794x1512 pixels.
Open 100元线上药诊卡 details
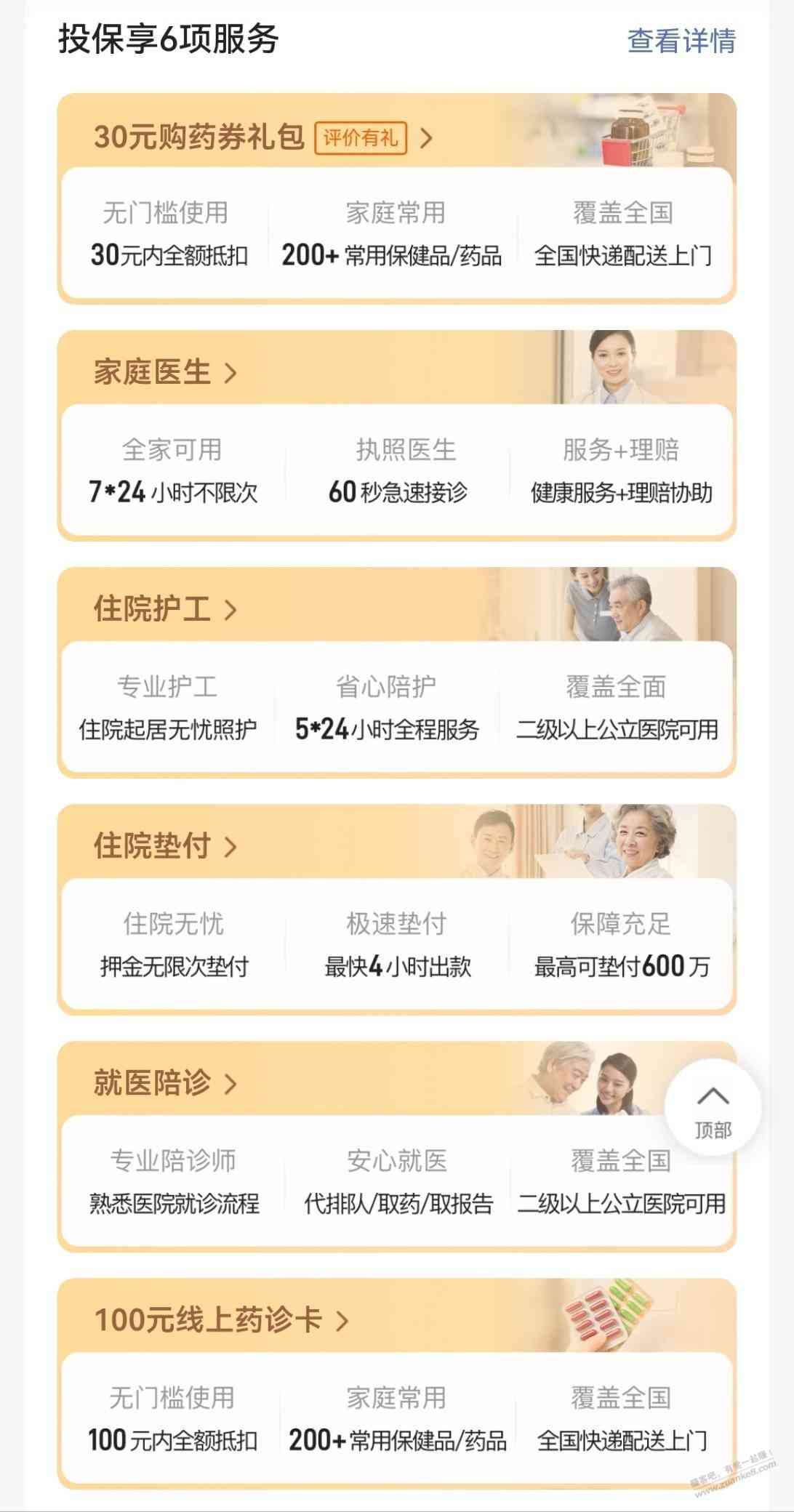(221, 1320)
